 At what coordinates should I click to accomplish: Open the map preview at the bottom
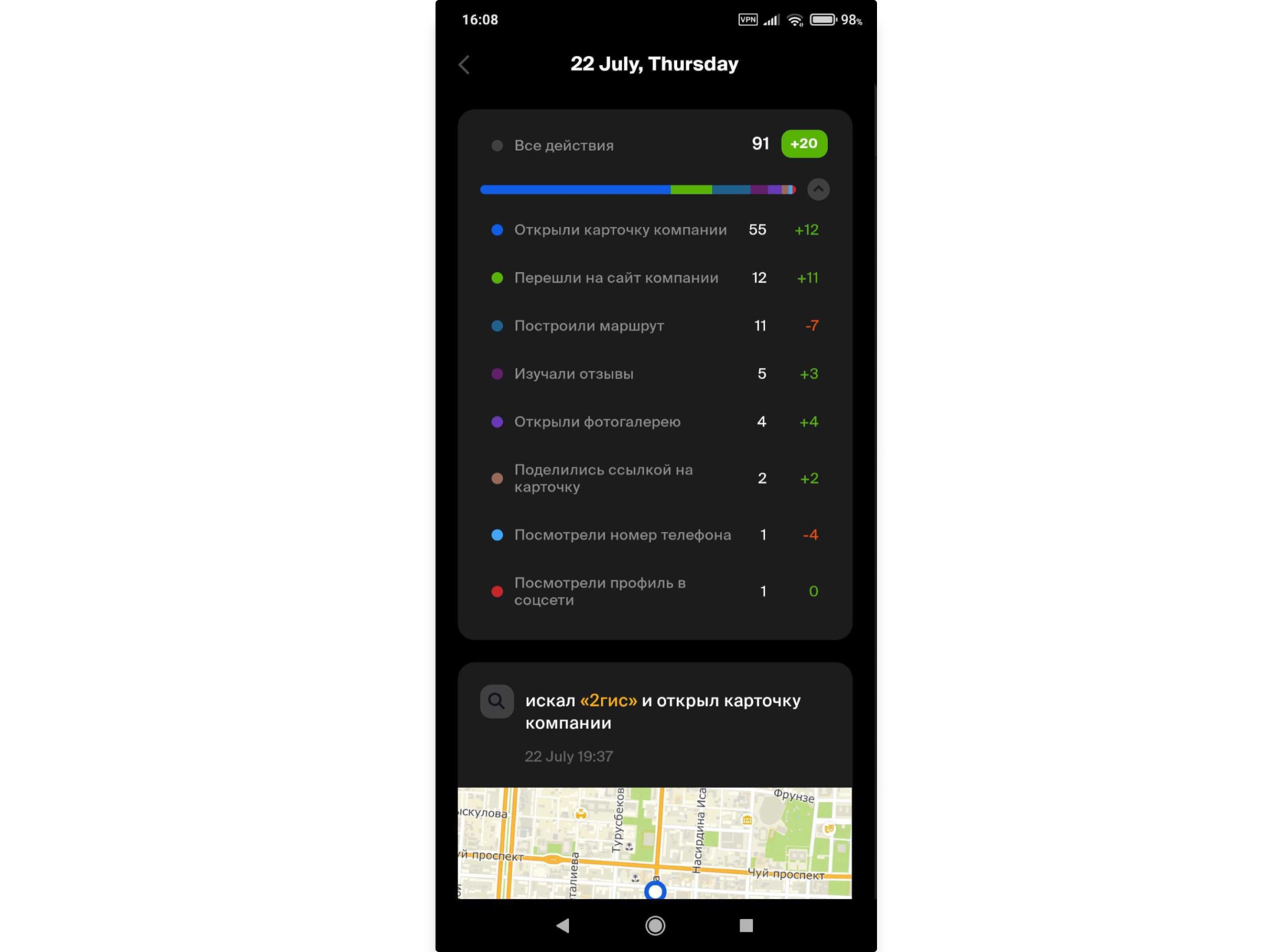tap(654, 842)
